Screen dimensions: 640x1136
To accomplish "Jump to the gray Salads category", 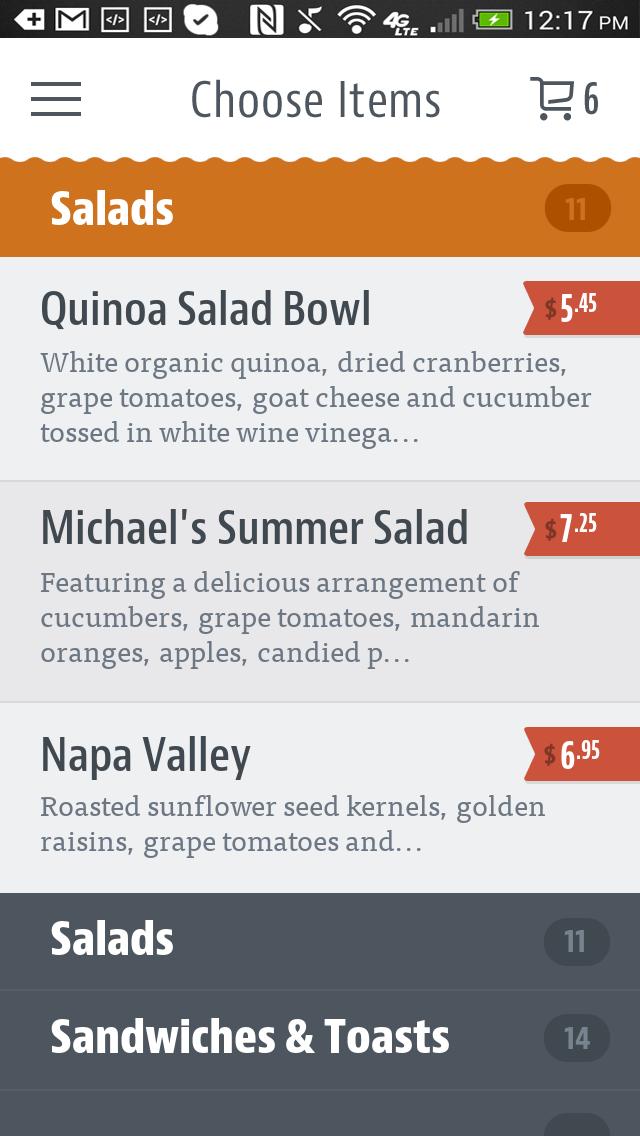I will click(320, 940).
